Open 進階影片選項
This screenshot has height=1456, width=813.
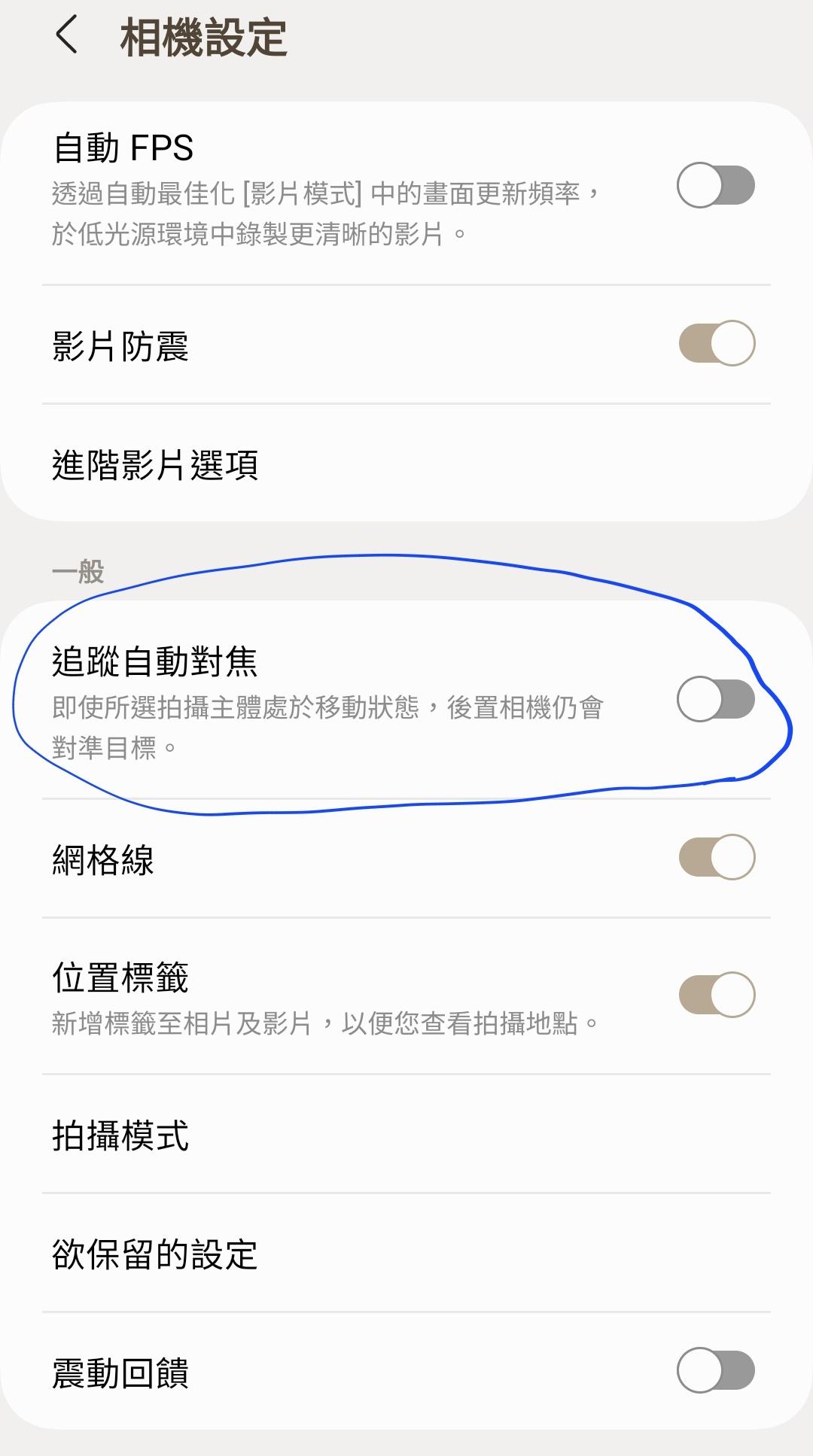pyautogui.click(x=406, y=464)
